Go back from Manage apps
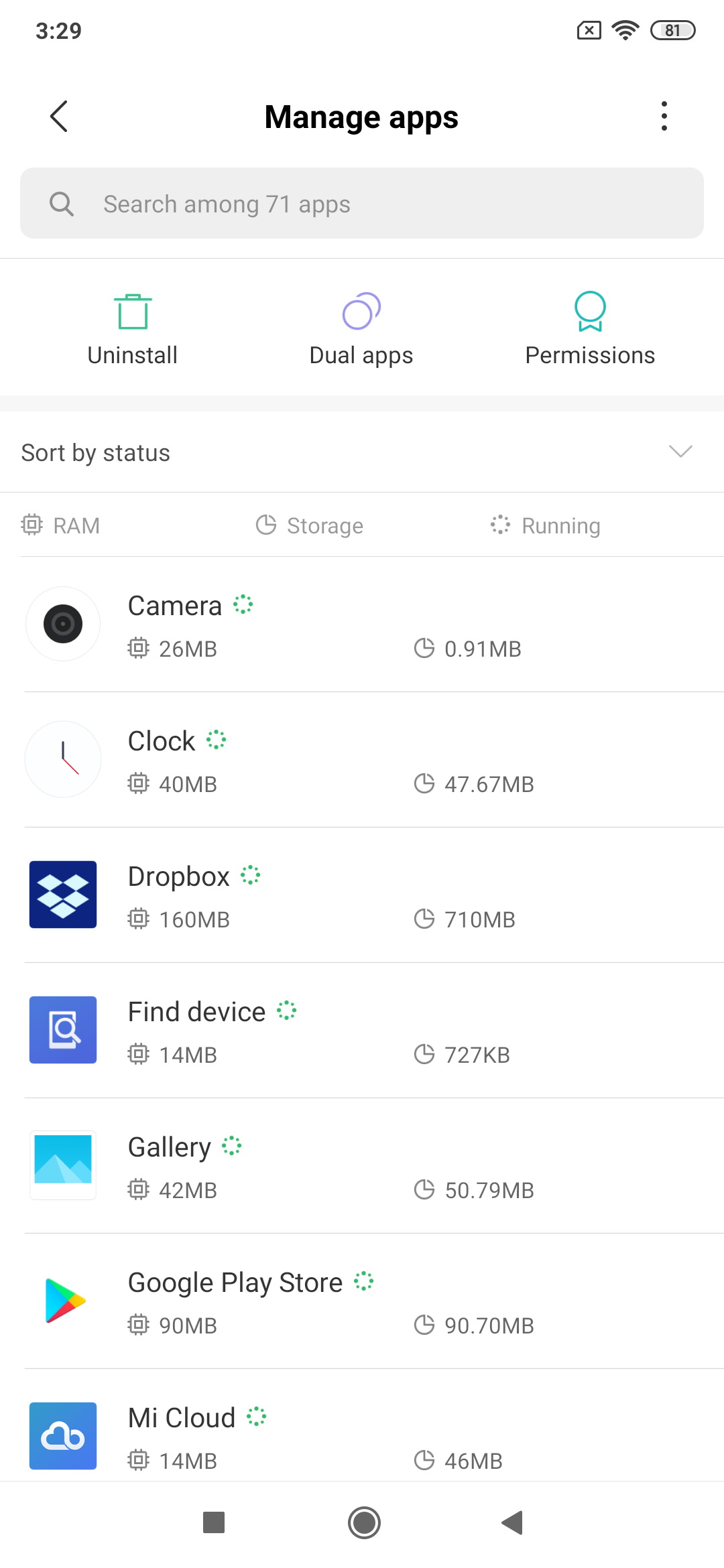 pyautogui.click(x=59, y=117)
